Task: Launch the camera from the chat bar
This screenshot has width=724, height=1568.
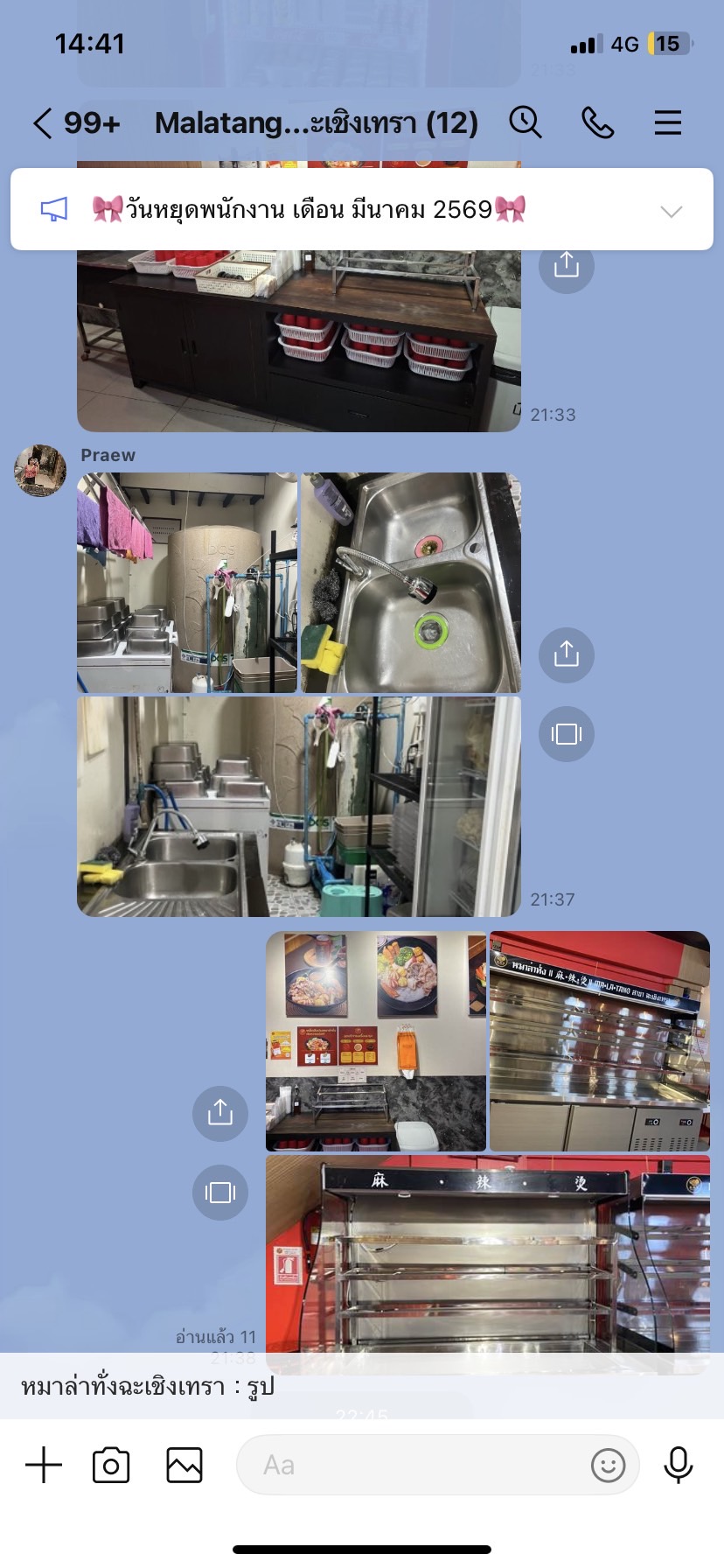Action: click(111, 1465)
